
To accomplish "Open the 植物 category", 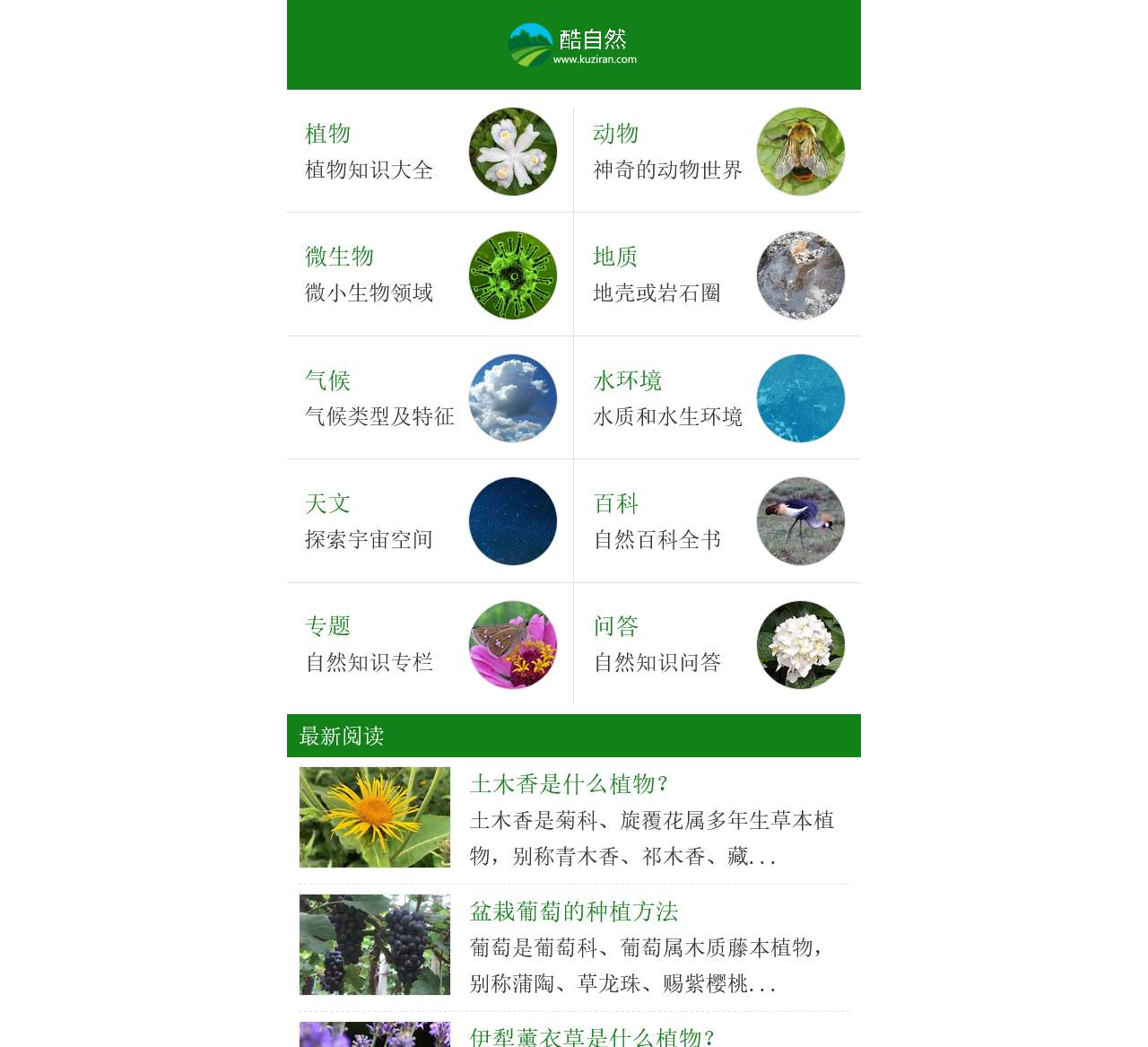I will pyautogui.click(x=328, y=135).
